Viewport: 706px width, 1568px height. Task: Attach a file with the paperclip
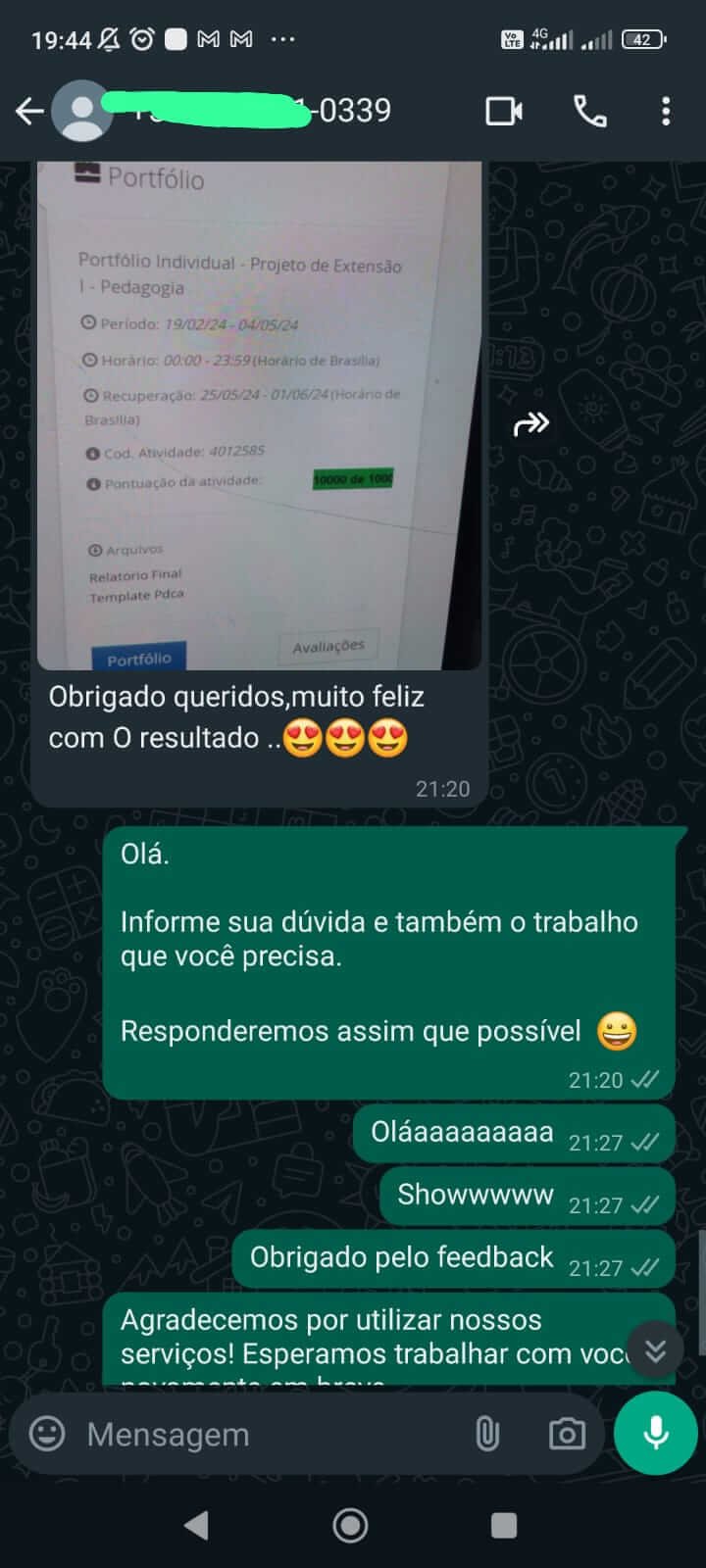click(487, 1434)
